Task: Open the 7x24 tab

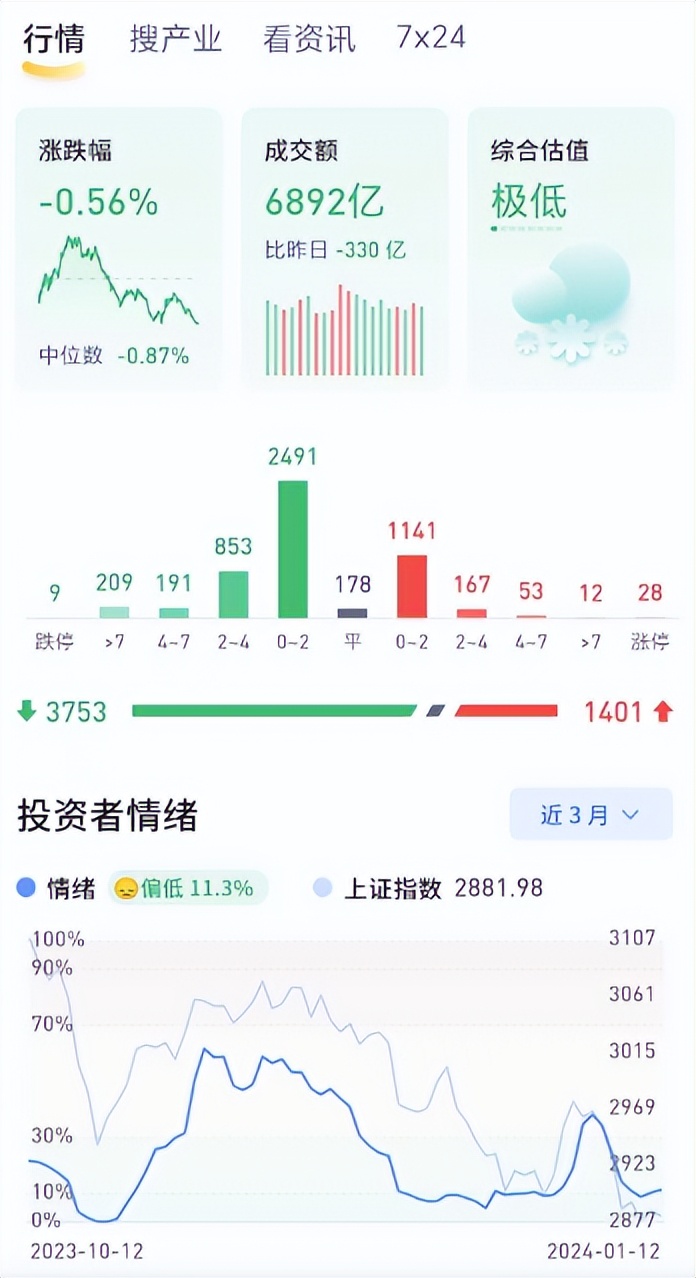Action: click(431, 38)
